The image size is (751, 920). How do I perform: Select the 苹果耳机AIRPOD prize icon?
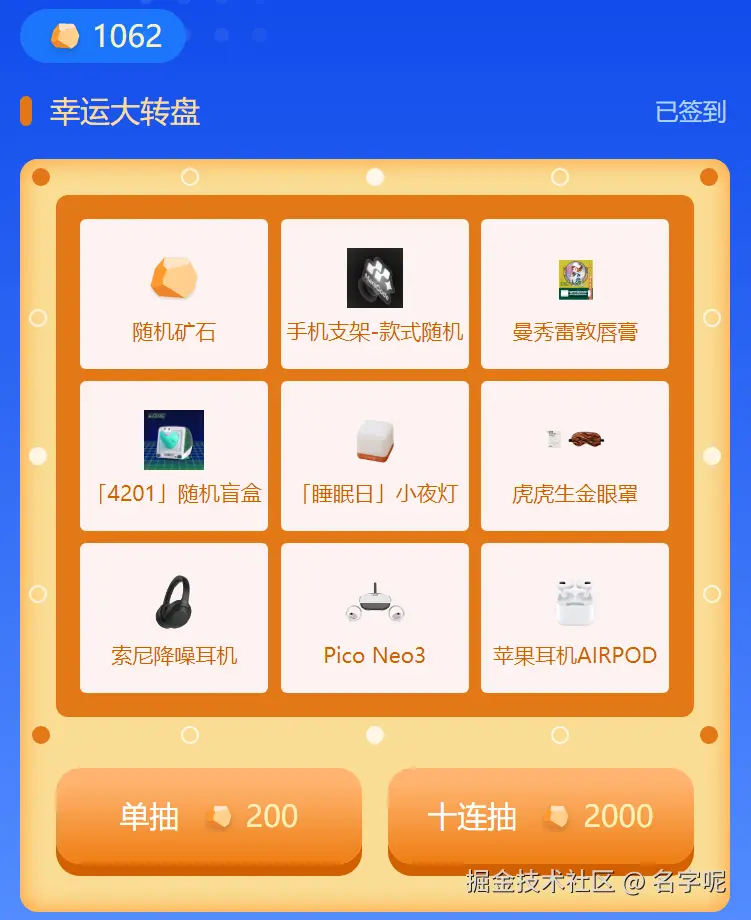[575, 602]
